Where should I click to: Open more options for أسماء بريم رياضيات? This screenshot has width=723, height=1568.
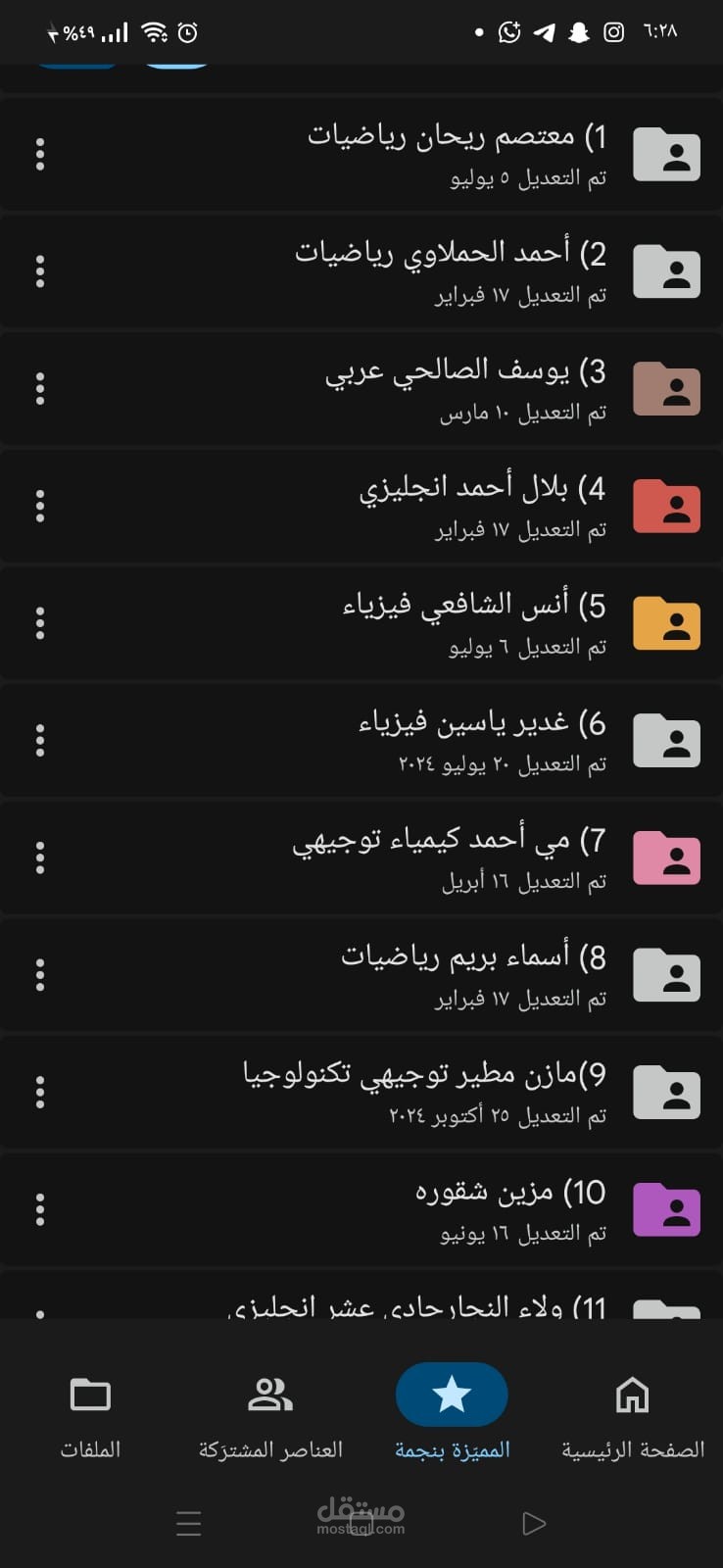click(40, 975)
